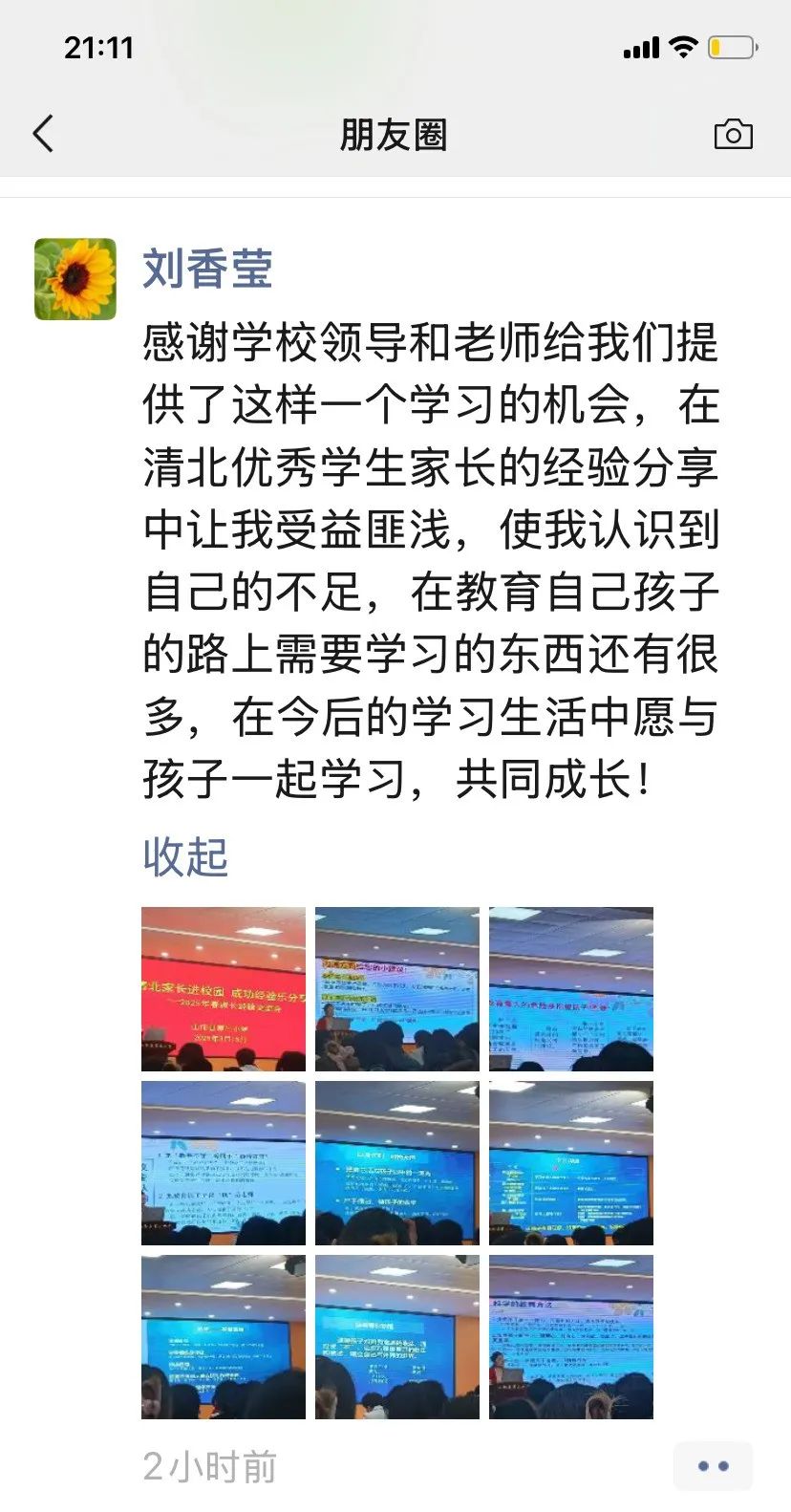View the second photo in the top row
Screen dimensions: 791x1512
(x=397, y=989)
